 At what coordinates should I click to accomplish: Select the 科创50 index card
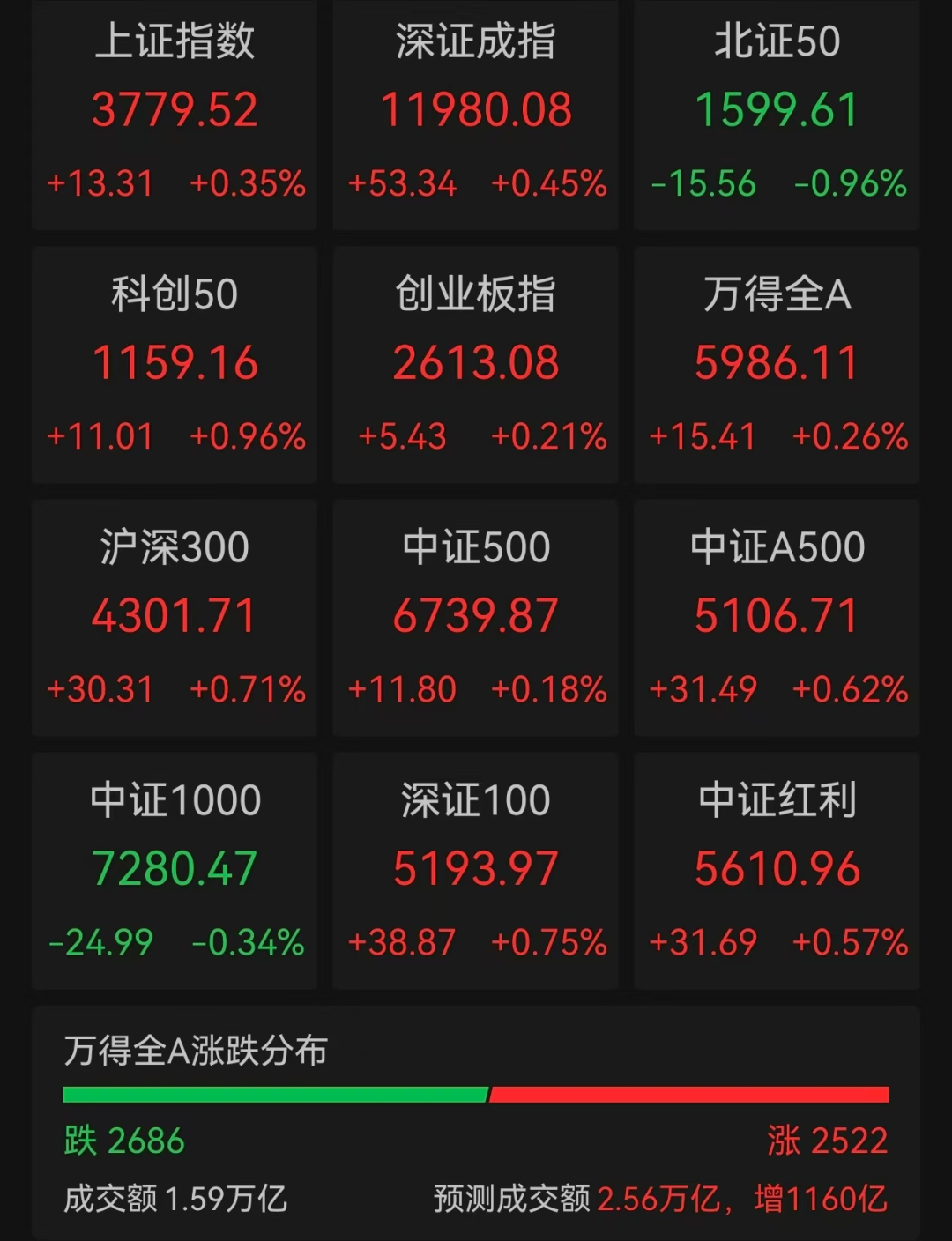(x=175, y=364)
